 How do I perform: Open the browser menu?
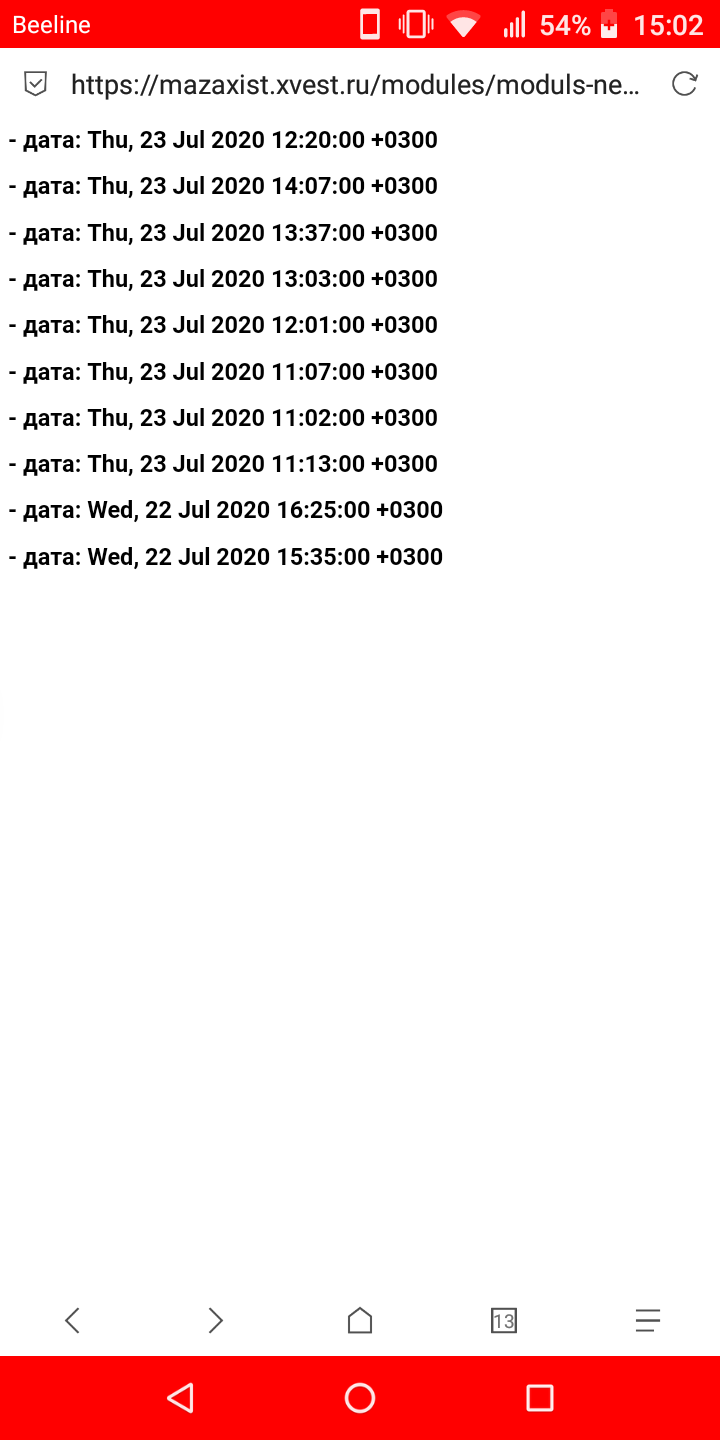[648, 1321]
